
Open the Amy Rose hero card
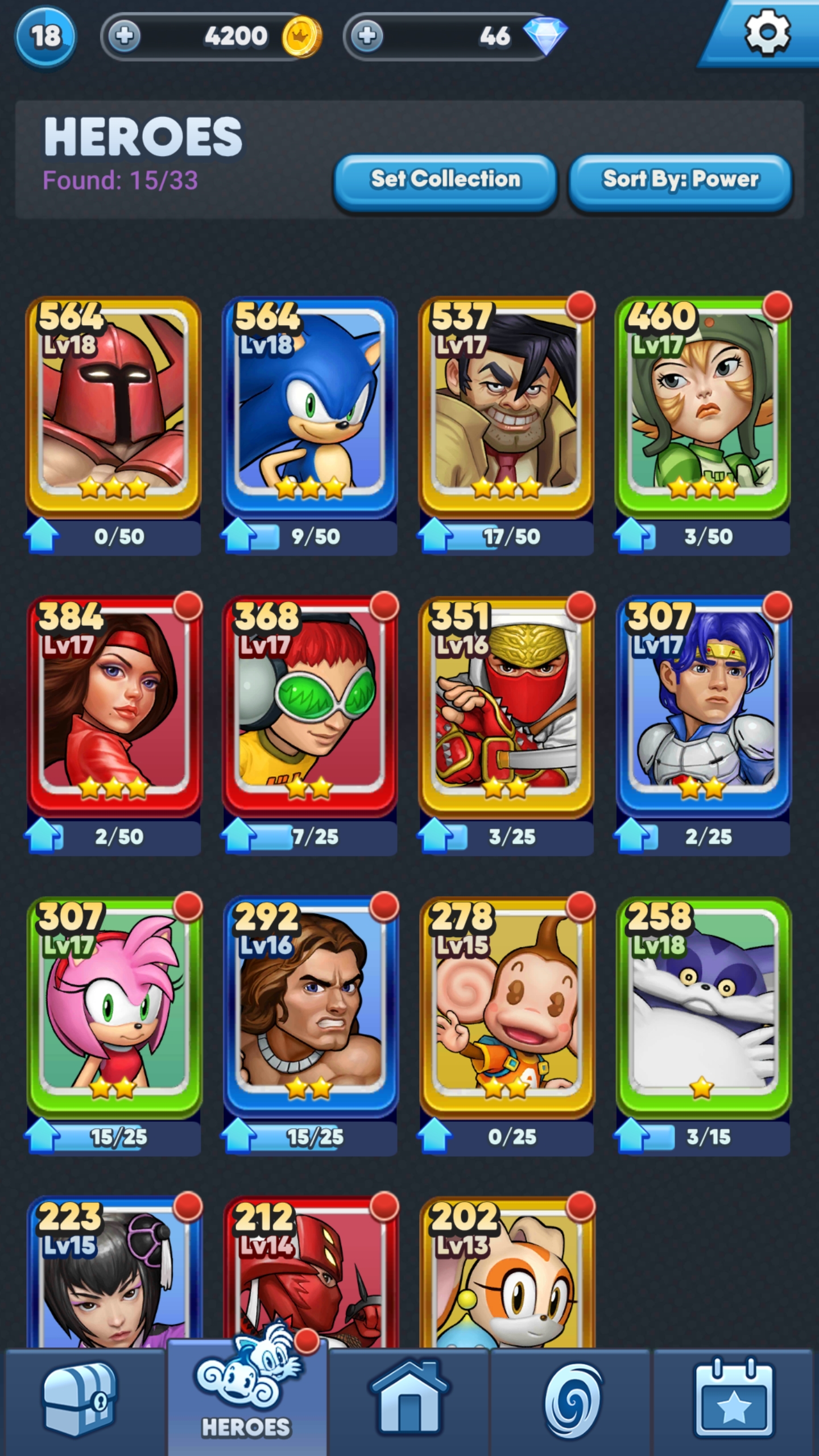[x=114, y=1006]
